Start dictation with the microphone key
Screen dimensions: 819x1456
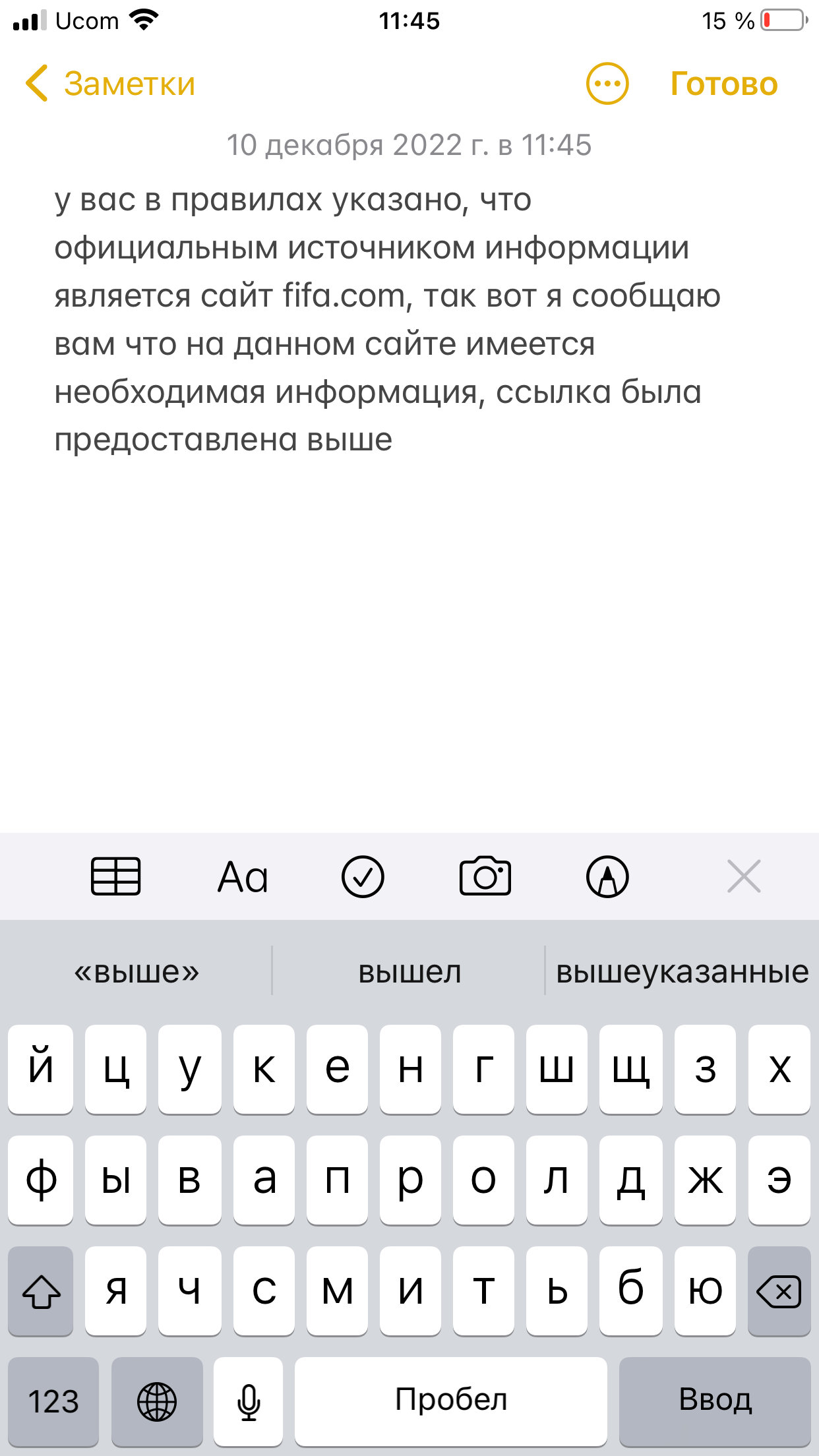click(249, 1401)
